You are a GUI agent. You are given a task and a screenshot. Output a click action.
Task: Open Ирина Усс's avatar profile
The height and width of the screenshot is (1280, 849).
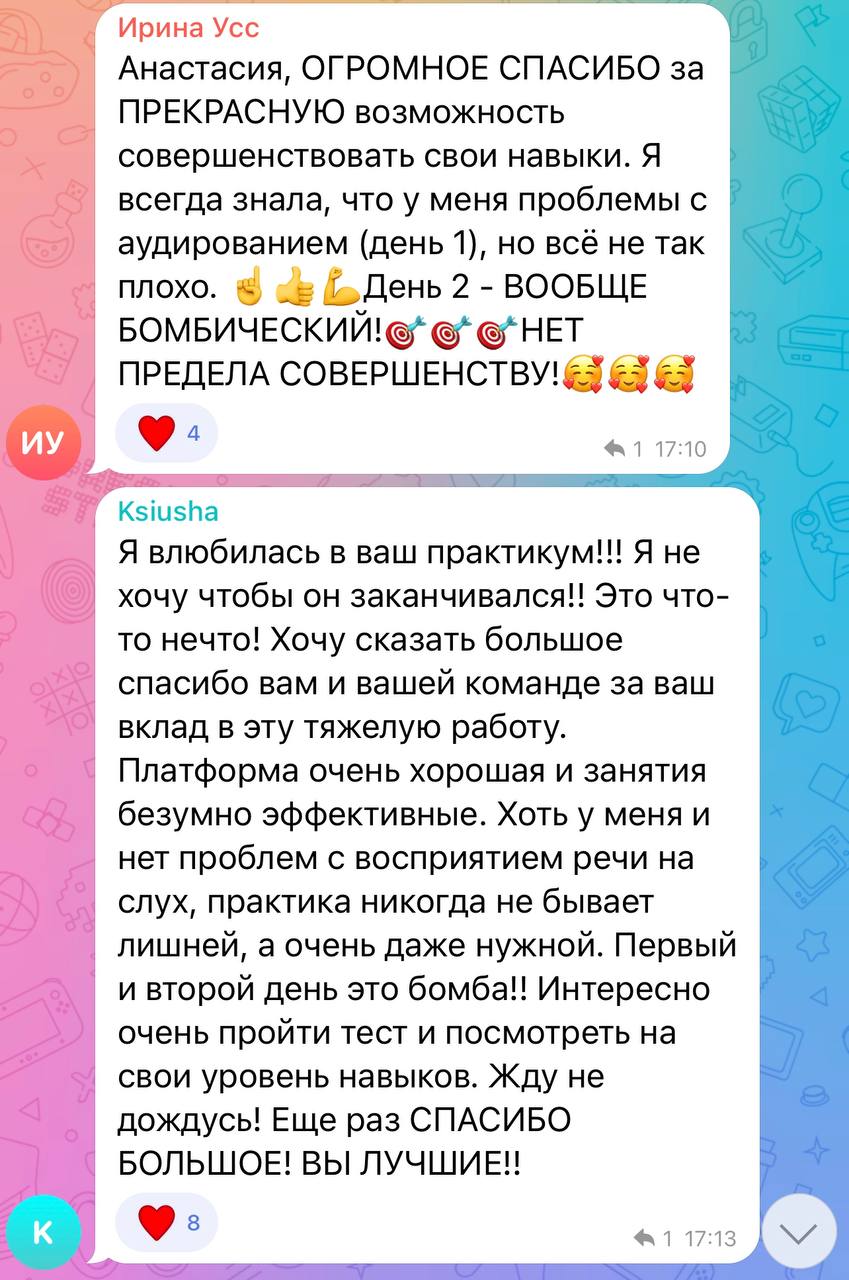pos(42,439)
